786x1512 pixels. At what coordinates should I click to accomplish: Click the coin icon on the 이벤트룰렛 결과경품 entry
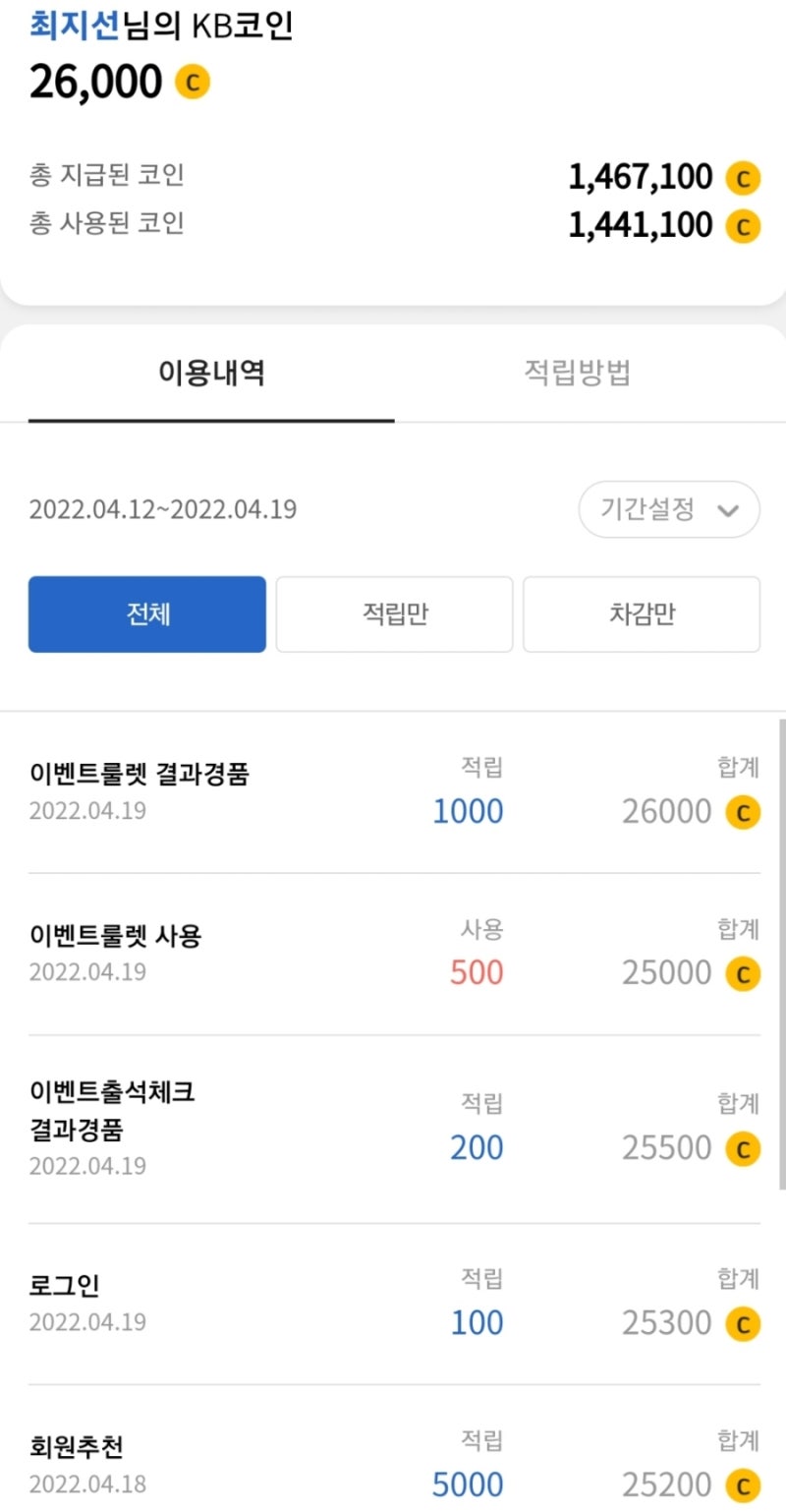click(x=743, y=812)
